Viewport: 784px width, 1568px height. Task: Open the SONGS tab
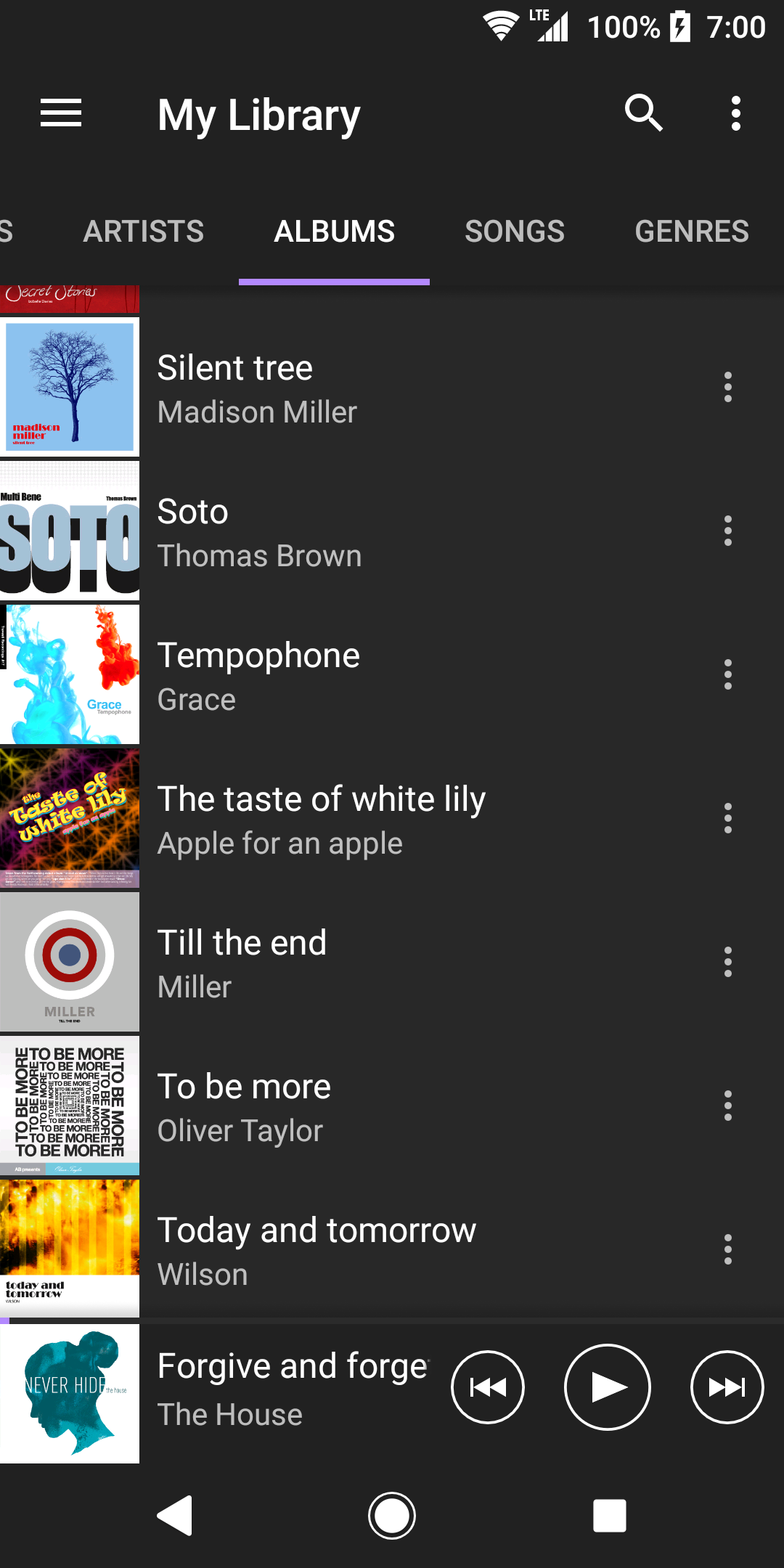515,230
